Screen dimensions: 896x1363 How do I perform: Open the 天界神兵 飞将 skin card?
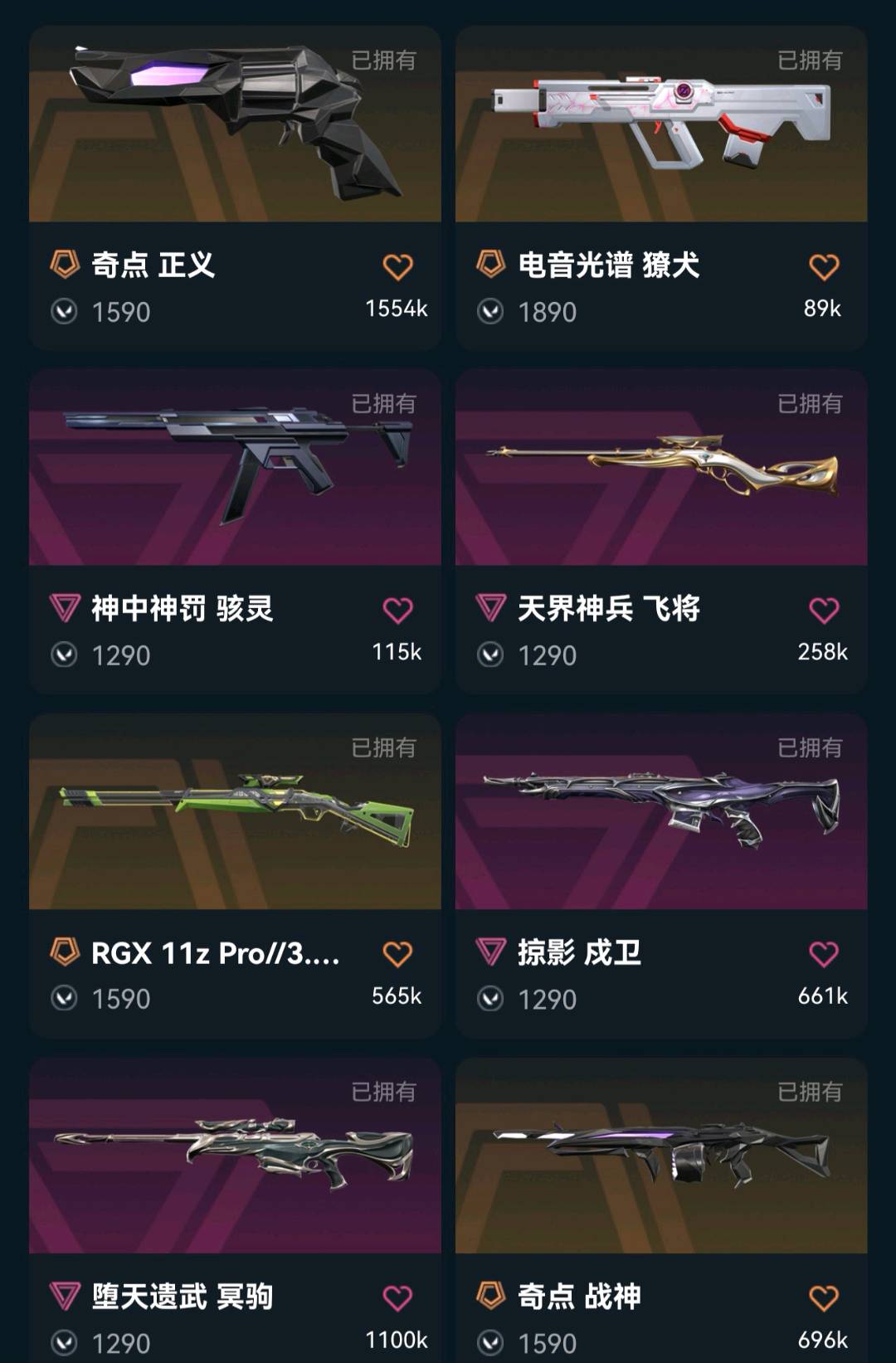[661, 468]
